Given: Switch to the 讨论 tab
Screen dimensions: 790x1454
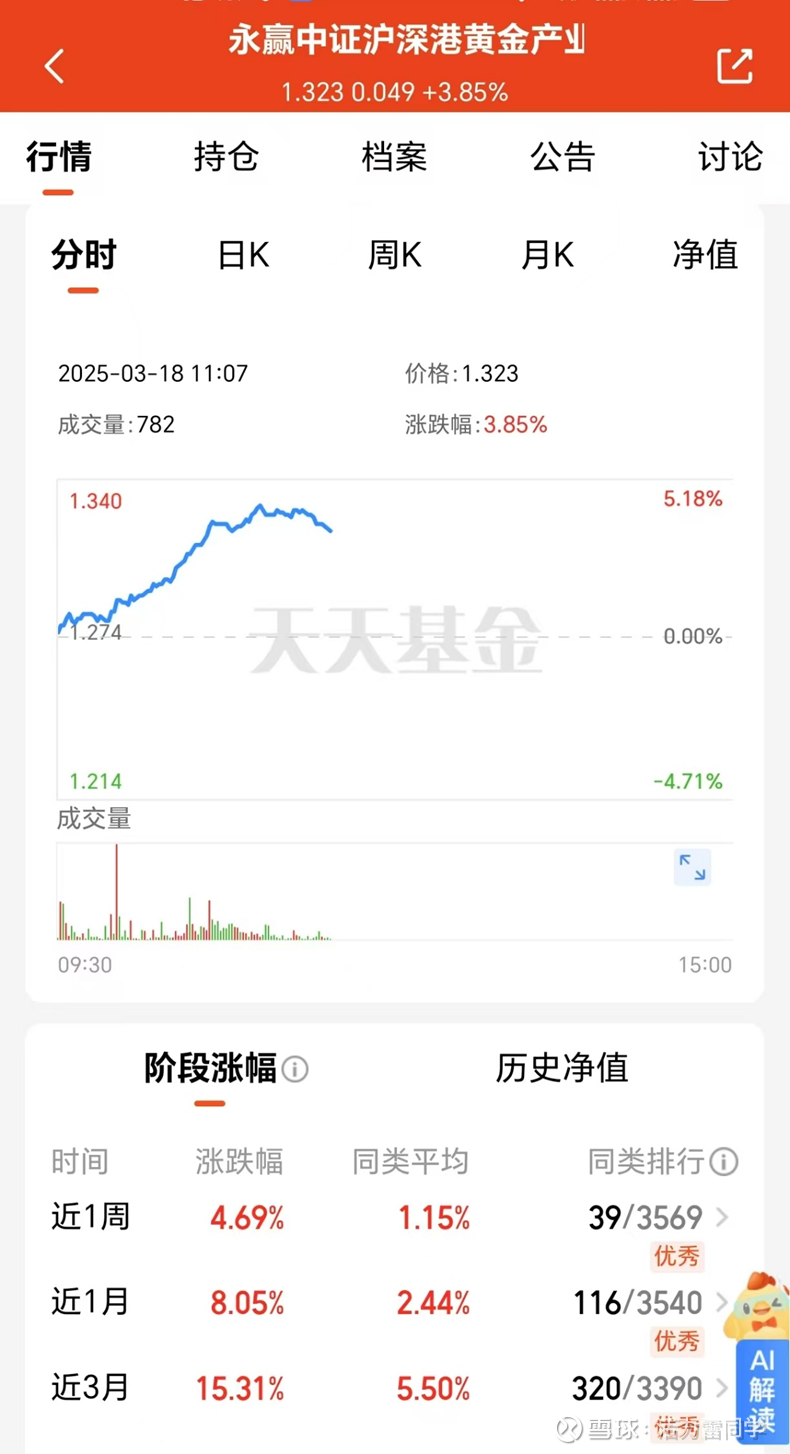Looking at the screenshot, I should (730, 157).
